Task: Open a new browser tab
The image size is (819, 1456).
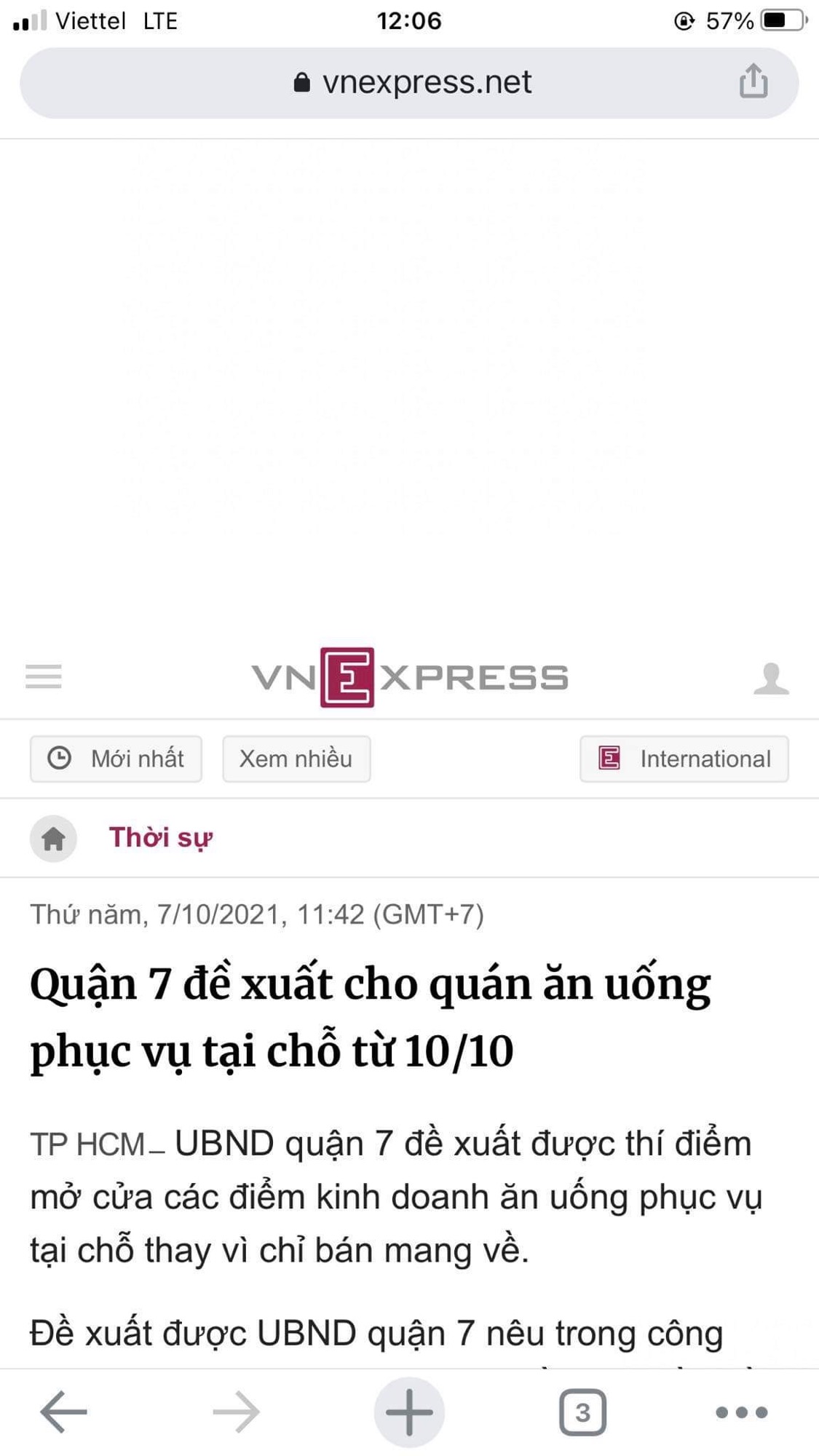Action: pyautogui.click(x=409, y=1412)
